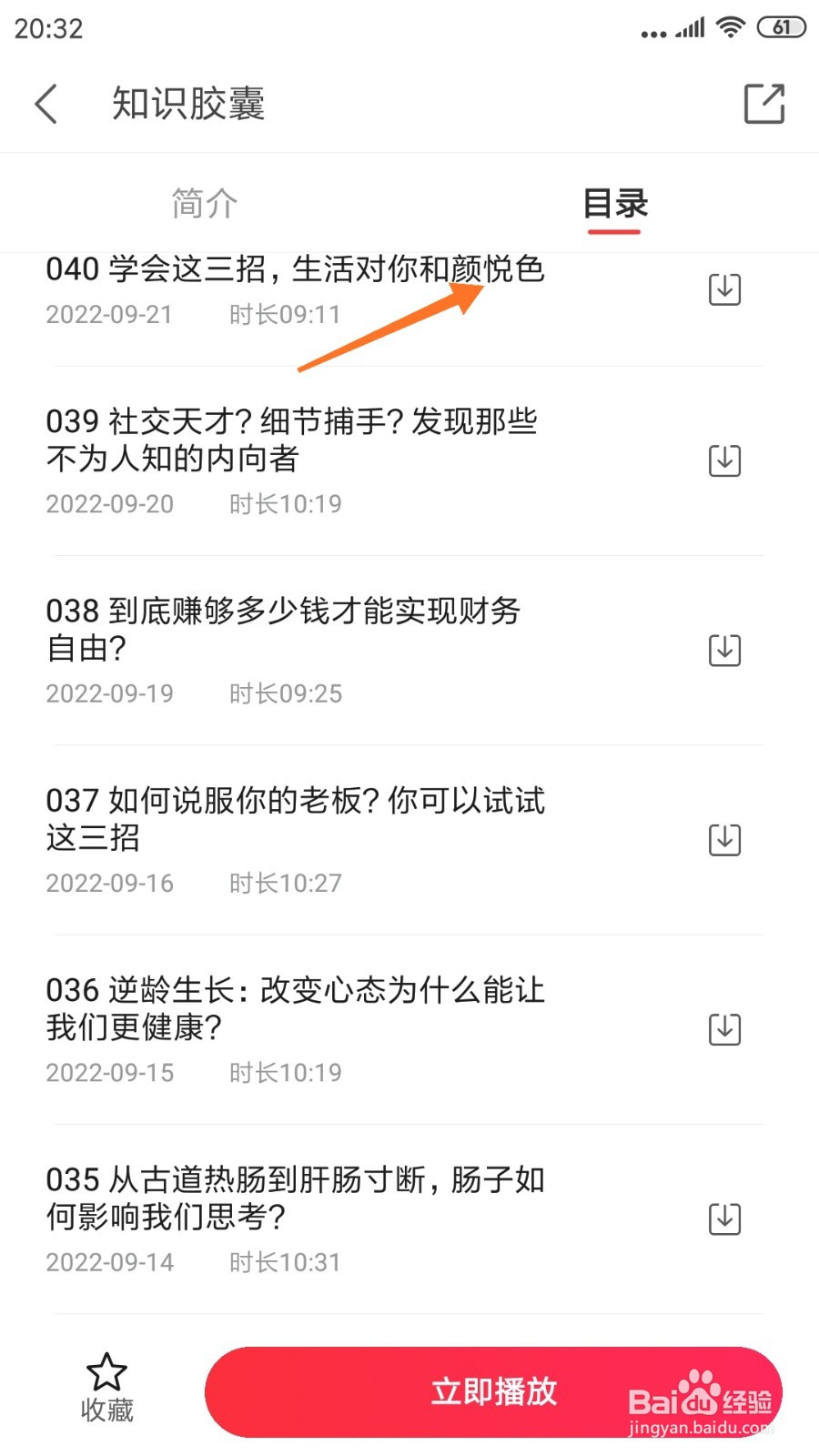
Task: Select the 目录 tab
Action: point(614,203)
